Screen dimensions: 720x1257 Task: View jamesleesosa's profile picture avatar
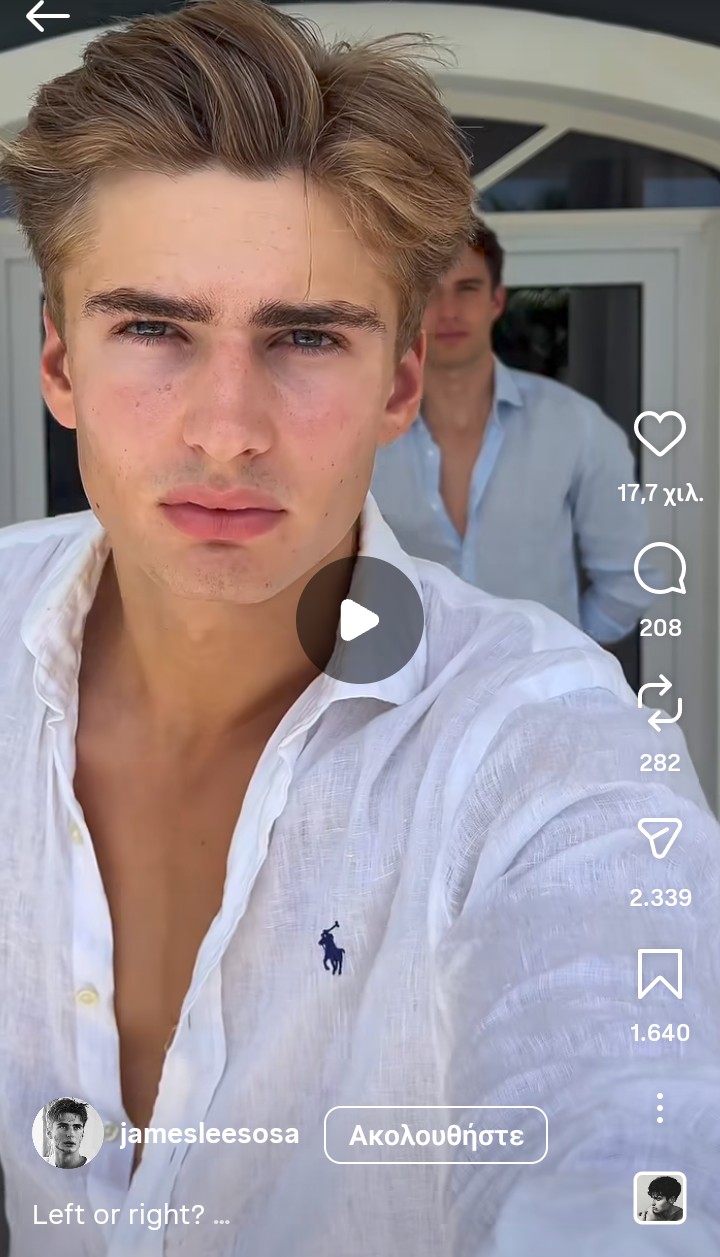[x=68, y=1133]
